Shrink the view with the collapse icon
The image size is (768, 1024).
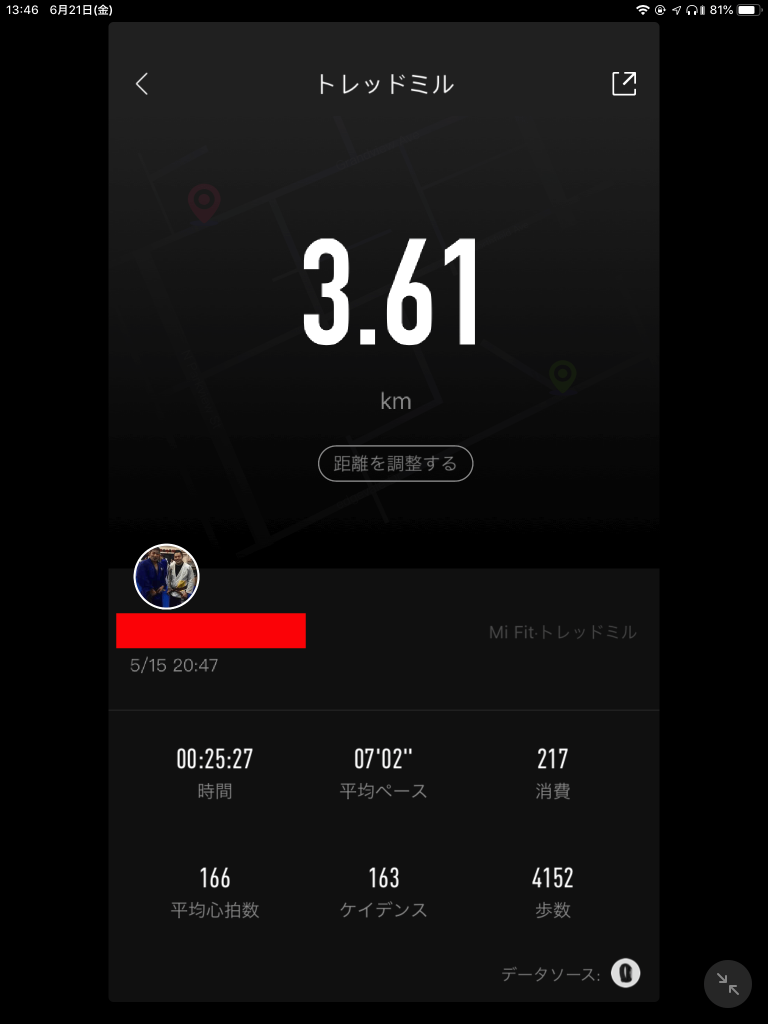coord(728,984)
